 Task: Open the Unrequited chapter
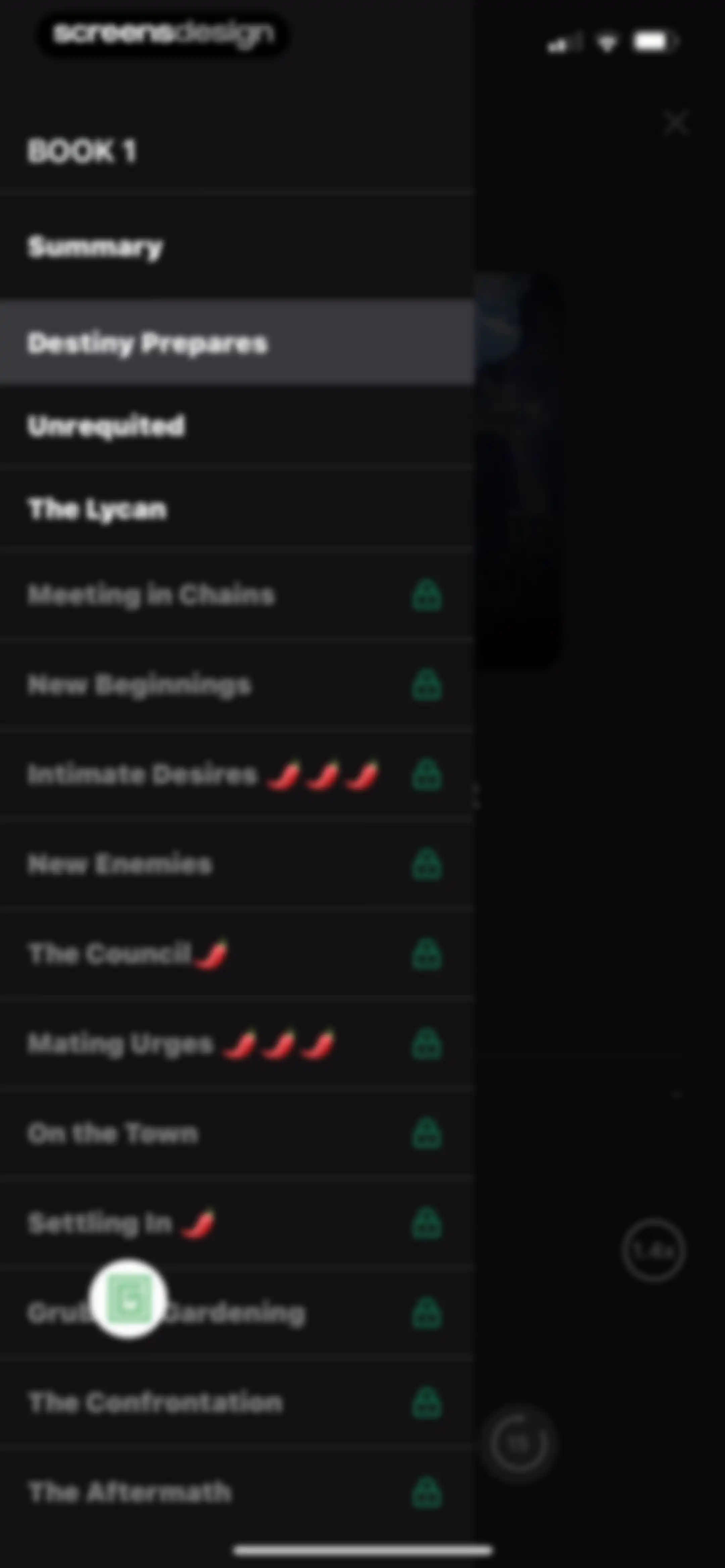237,426
